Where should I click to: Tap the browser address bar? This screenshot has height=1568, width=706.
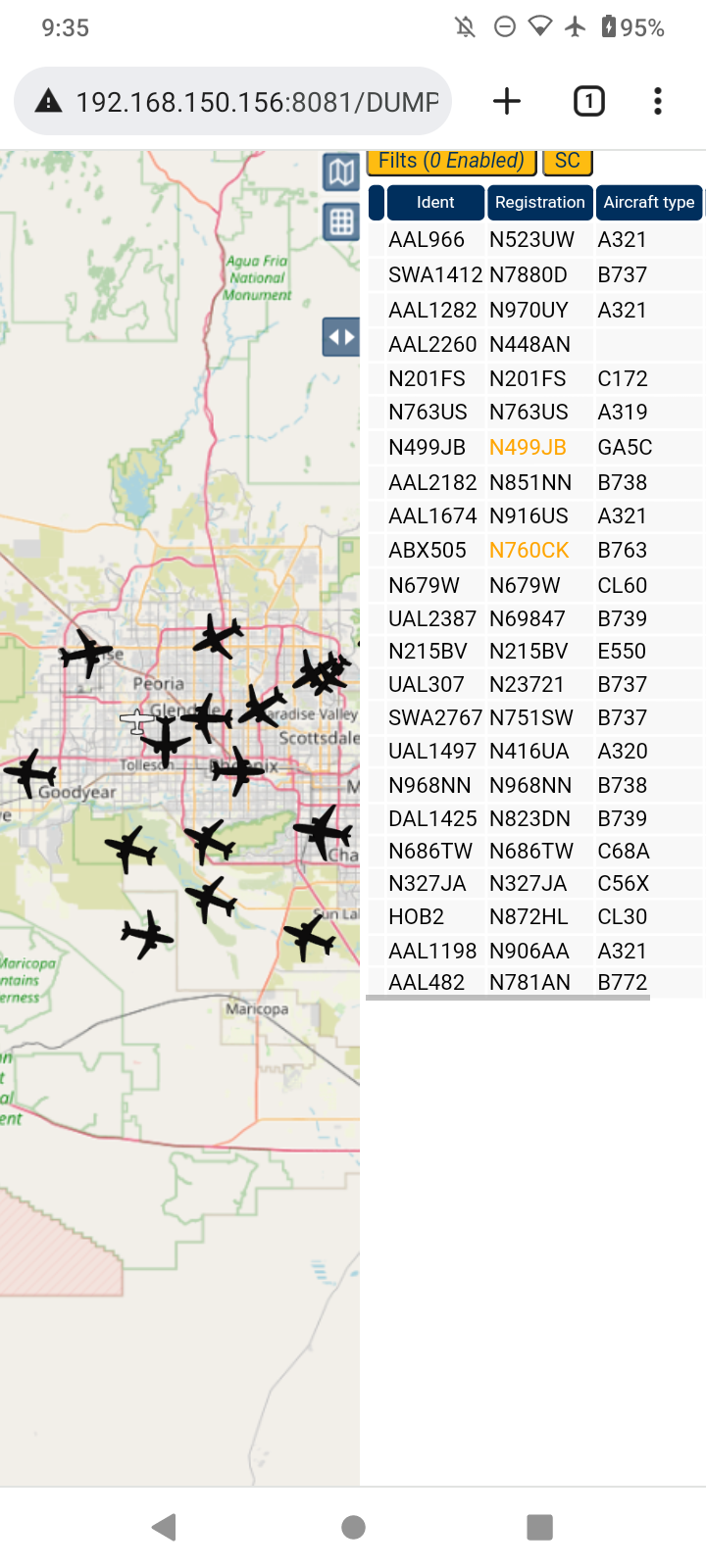pyautogui.click(x=233, y=101)
